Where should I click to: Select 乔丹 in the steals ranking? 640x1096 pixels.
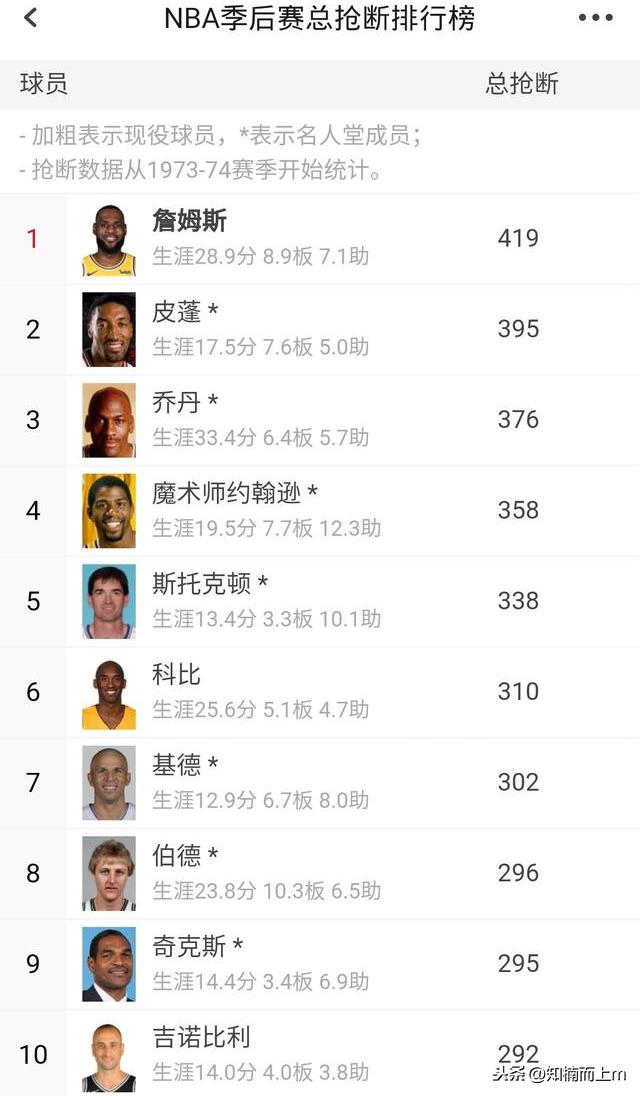[x=320, y=420]
